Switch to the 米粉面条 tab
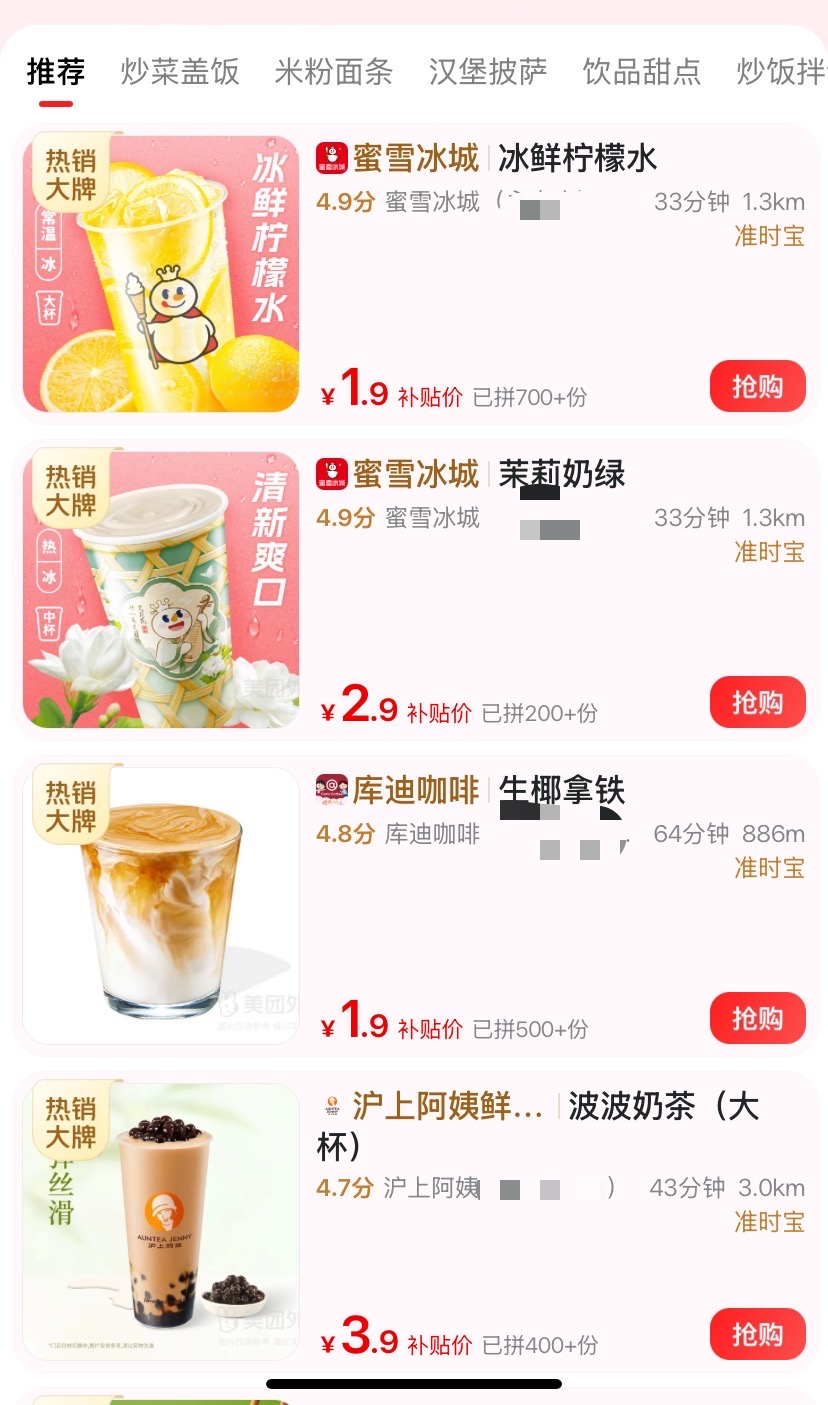Image resolution: width=828 pixels, height=1405 pixels. pyautogui.click(x=334, y=72)
